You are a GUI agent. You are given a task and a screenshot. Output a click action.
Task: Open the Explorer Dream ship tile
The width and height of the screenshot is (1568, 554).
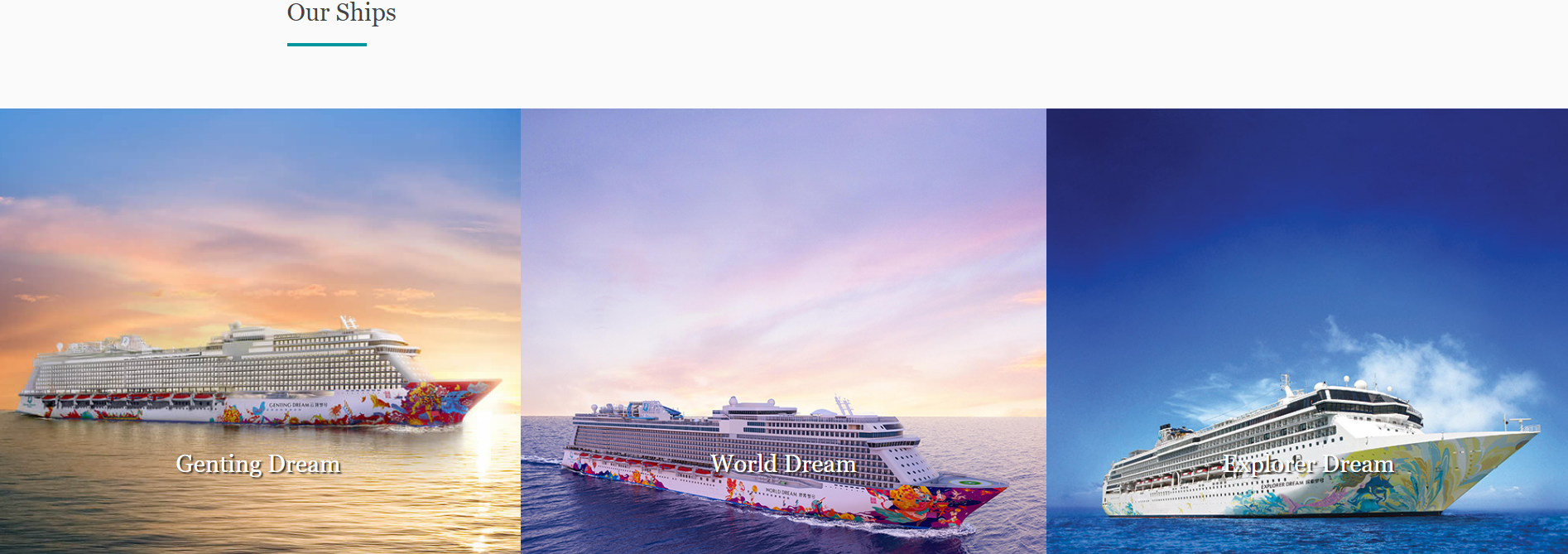pyautogui.click(x=1307, y=331)
